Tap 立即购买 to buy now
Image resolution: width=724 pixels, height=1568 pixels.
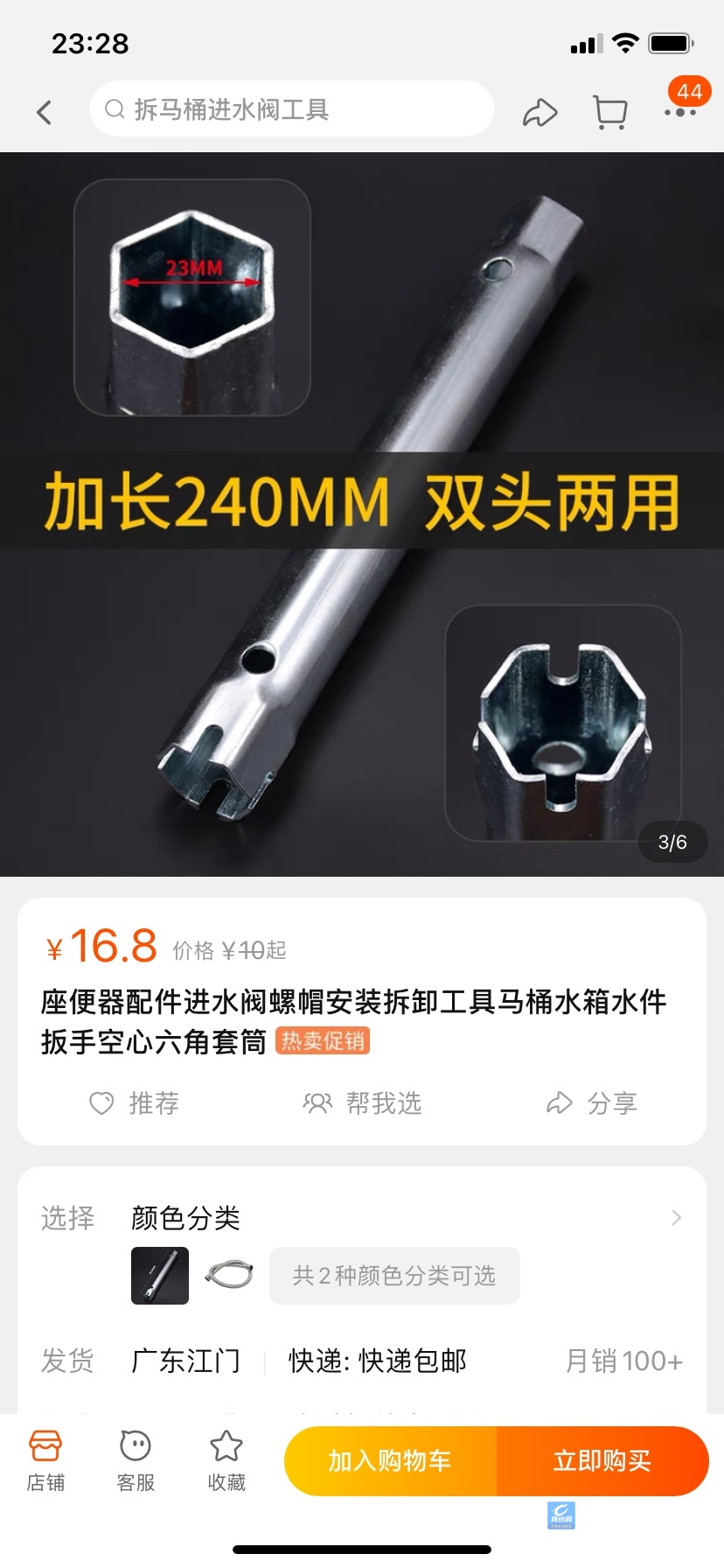point(602,1460)
